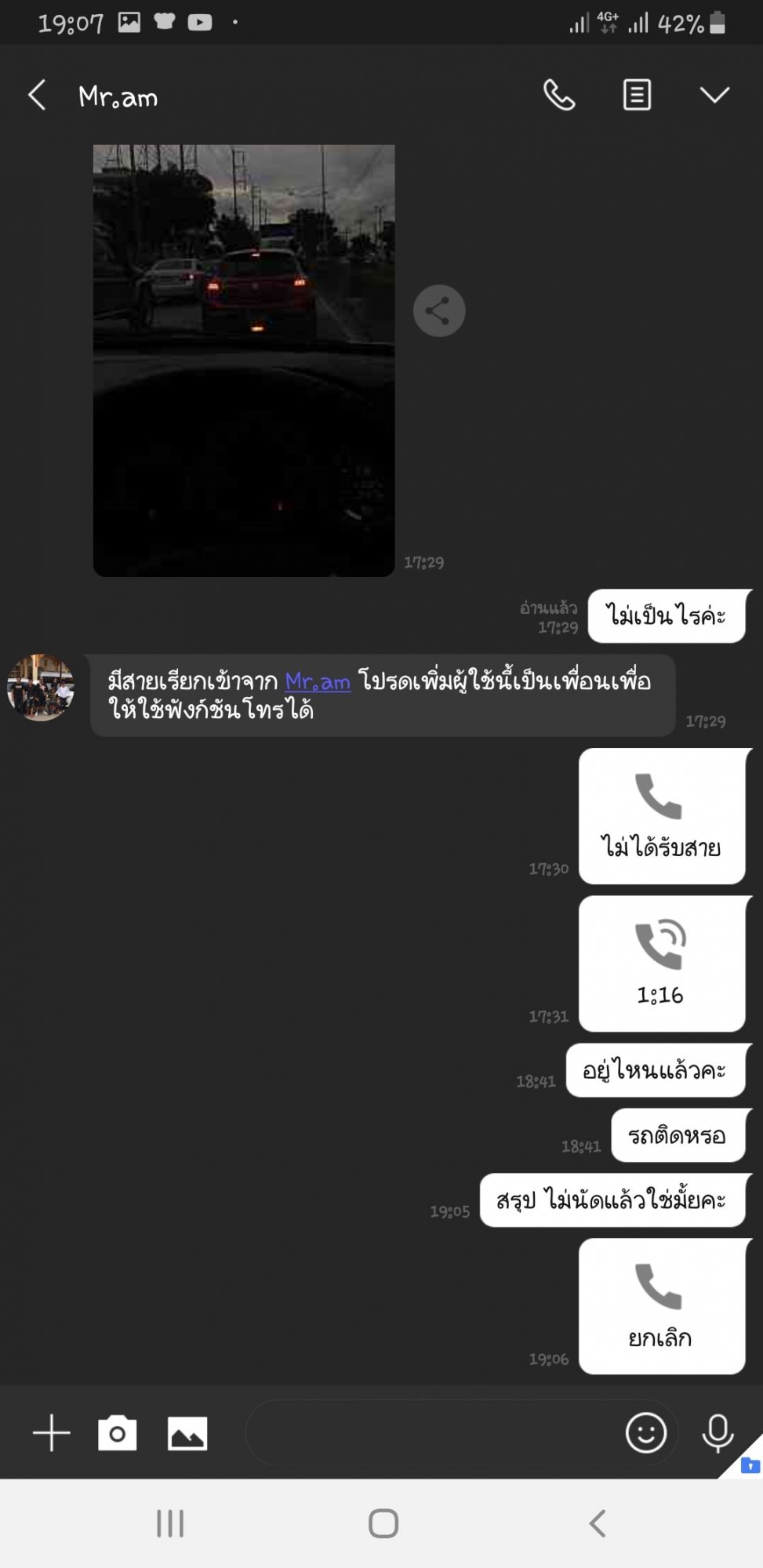Open the underlined Mr.am link

point(318,681)
